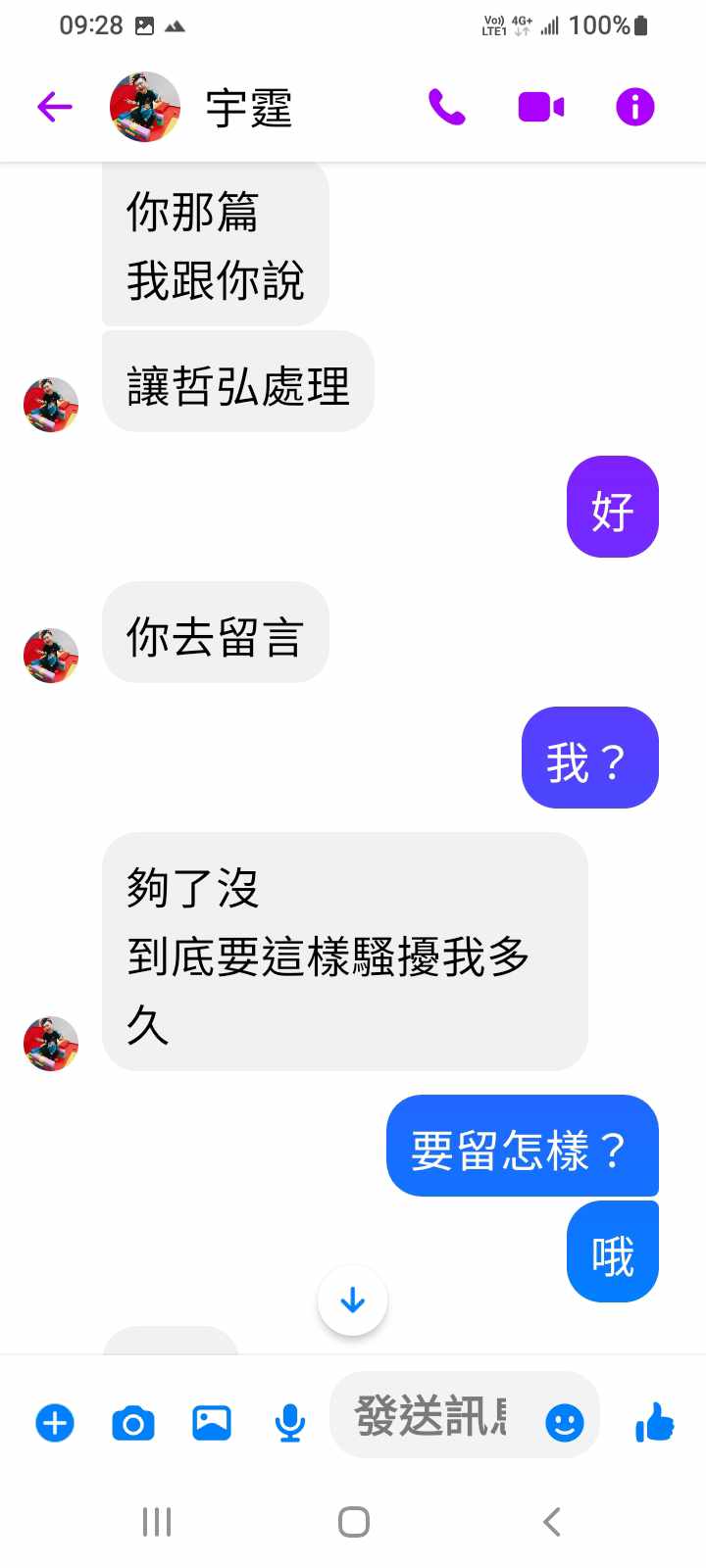Open the photo gallery picker
This screenshot has width=706, height=1568.
[212, 1423]
